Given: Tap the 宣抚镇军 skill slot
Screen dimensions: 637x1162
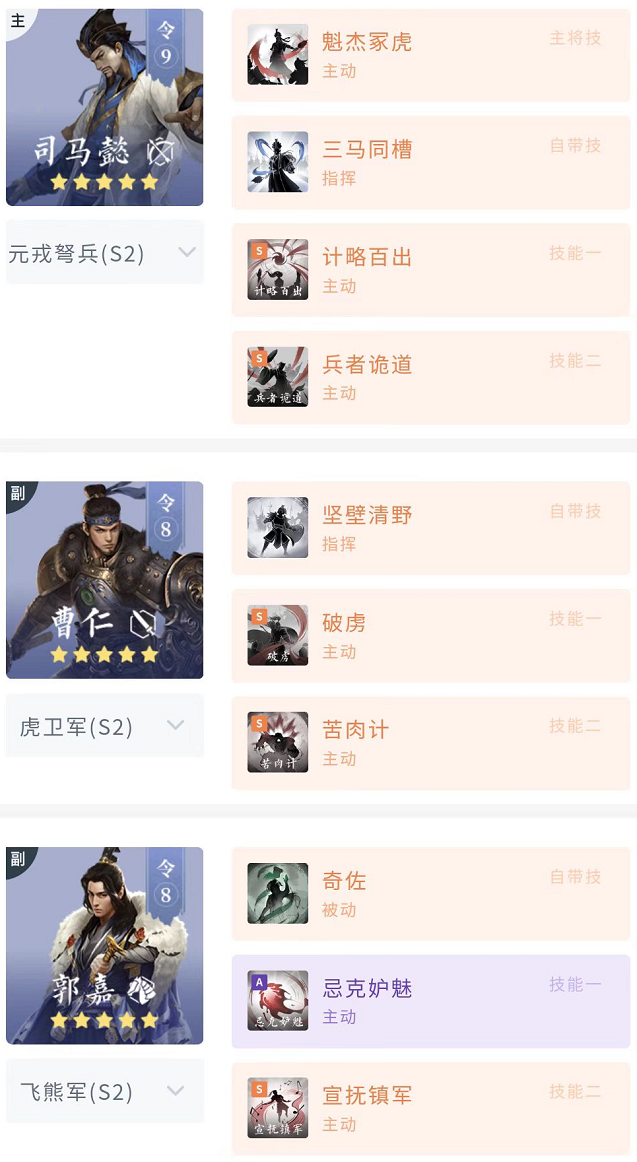Looking at the screenshot, I should click(430, 1108).
